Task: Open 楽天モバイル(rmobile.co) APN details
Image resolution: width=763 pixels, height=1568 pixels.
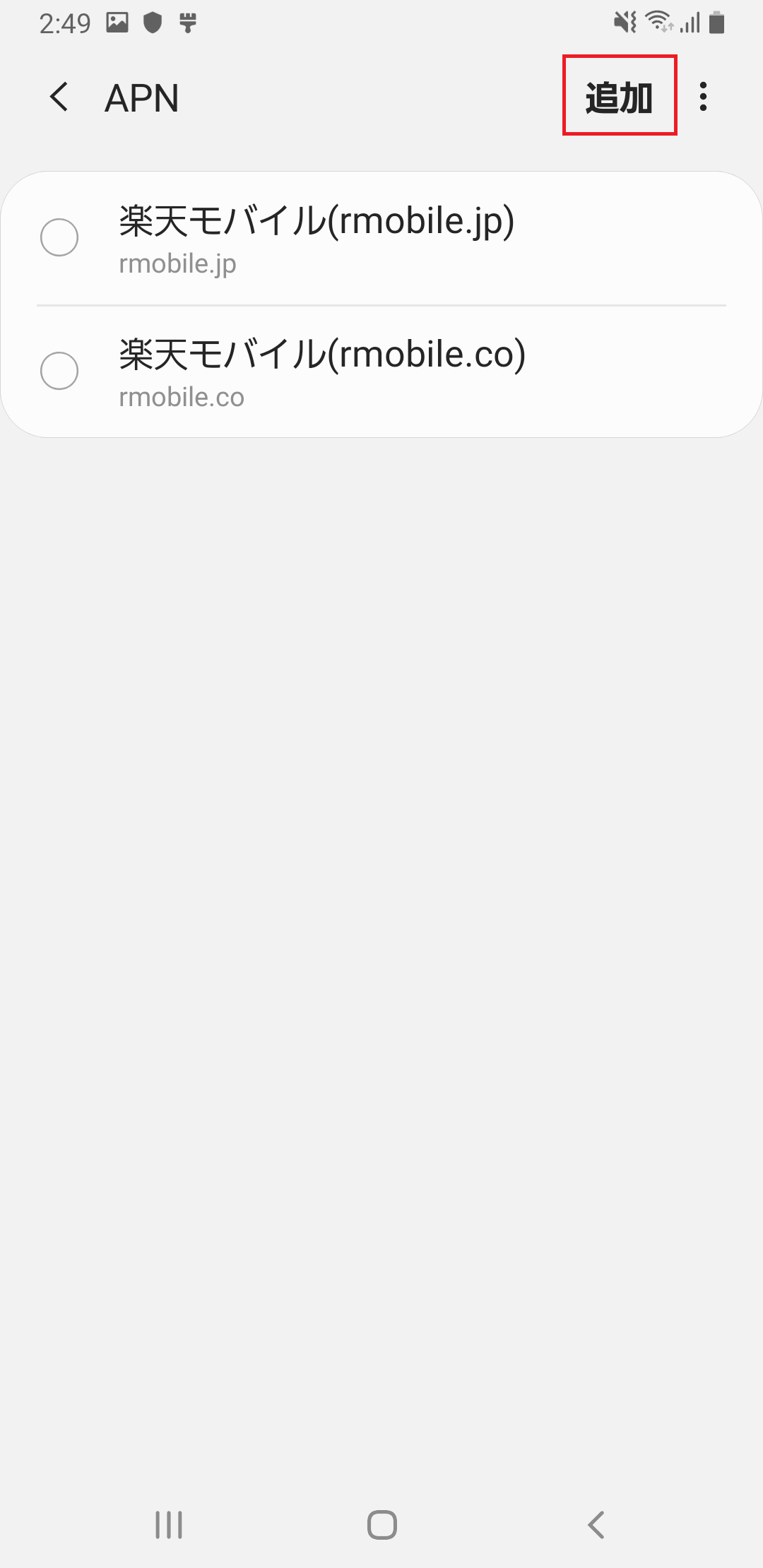Action: (x=322, y=372)
